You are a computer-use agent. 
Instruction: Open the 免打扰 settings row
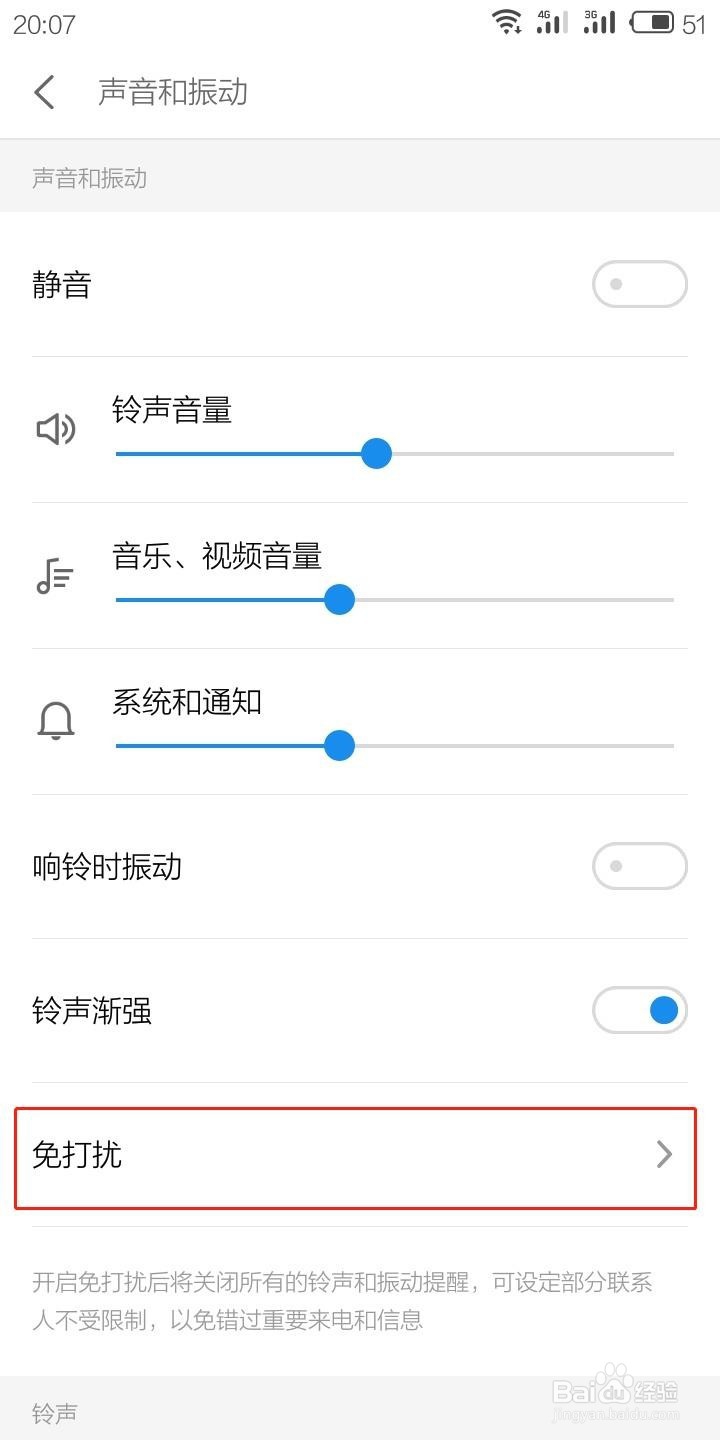355,1157
